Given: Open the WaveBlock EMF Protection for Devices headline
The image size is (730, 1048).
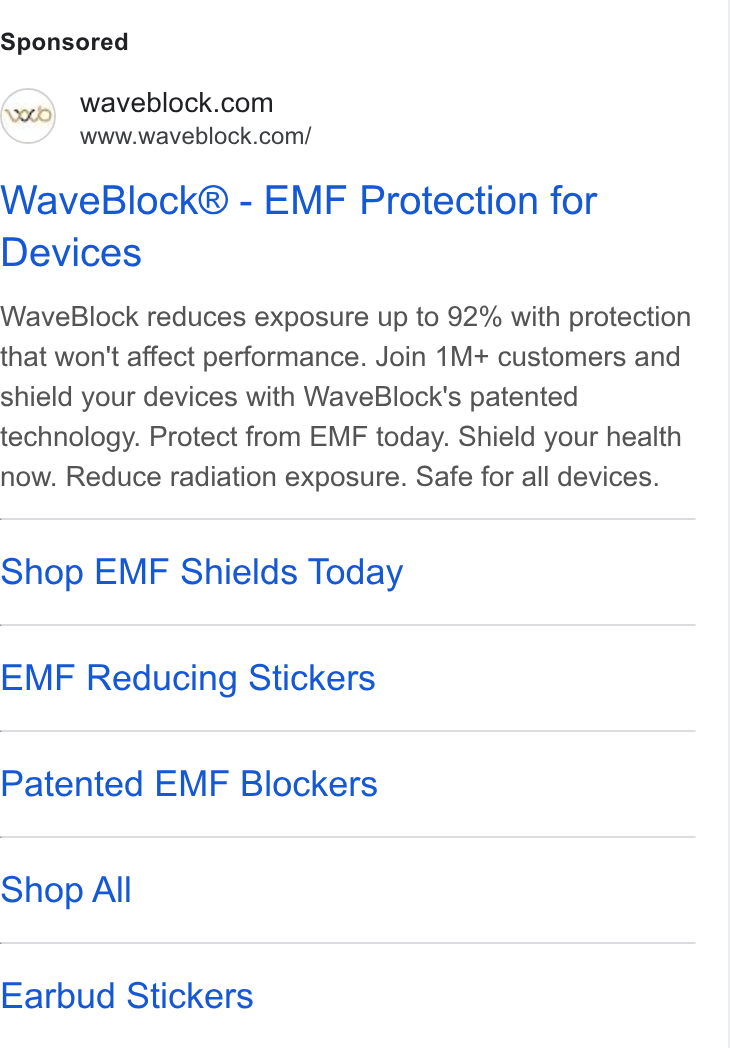Looking at the screenshot, I should (x=299, y=226).
